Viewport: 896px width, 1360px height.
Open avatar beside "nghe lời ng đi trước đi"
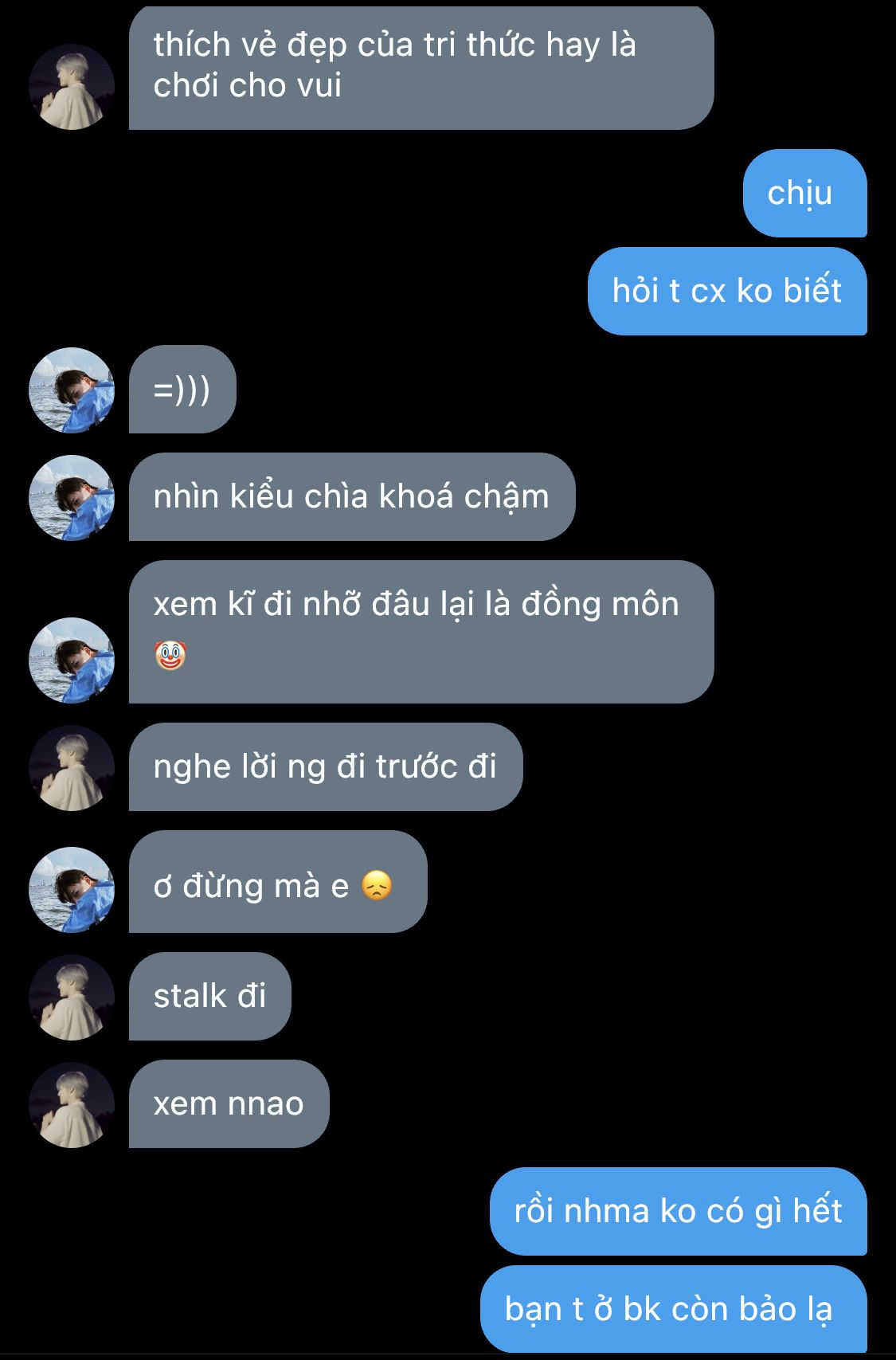pos(72,768)
